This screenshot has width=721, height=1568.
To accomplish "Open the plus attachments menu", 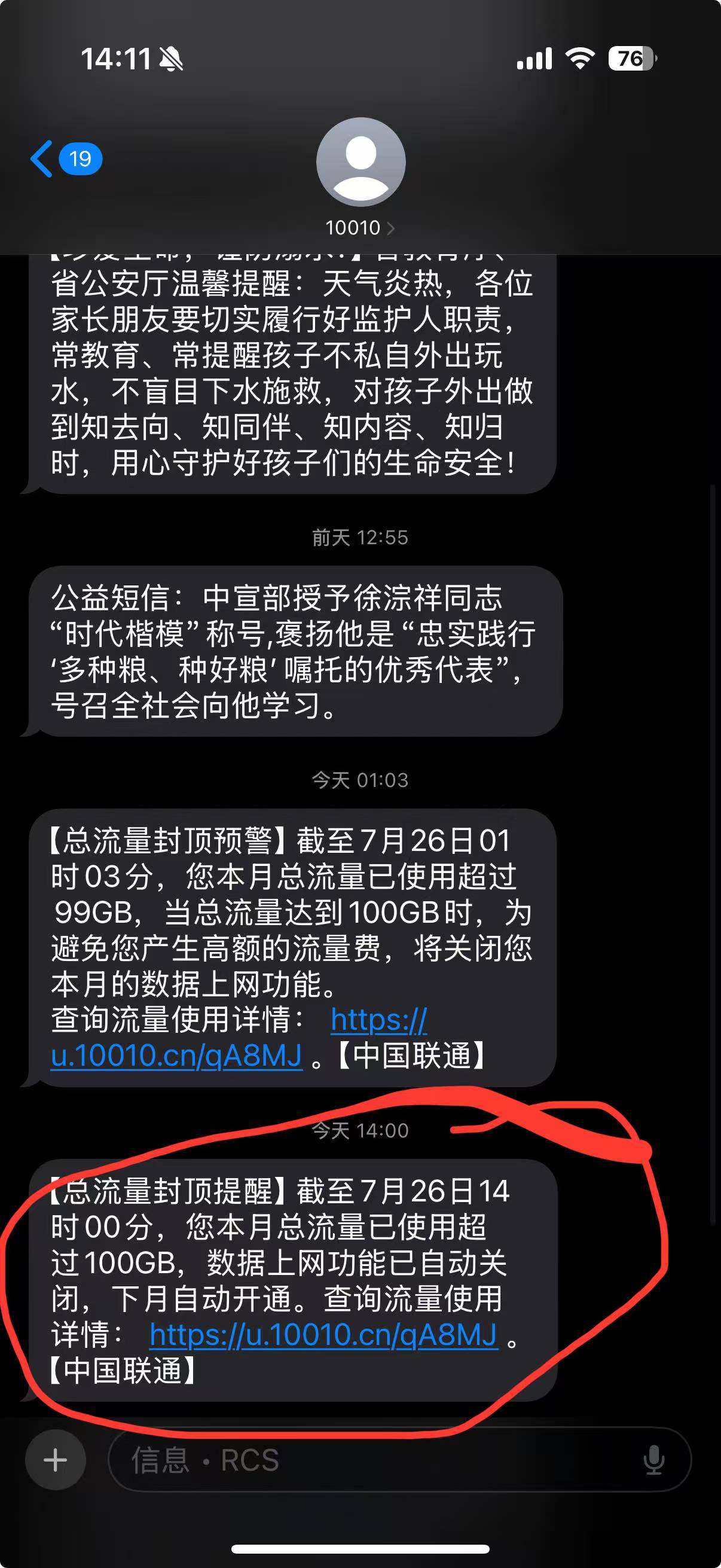I will pyautogui.click(x=56, y=1460).
